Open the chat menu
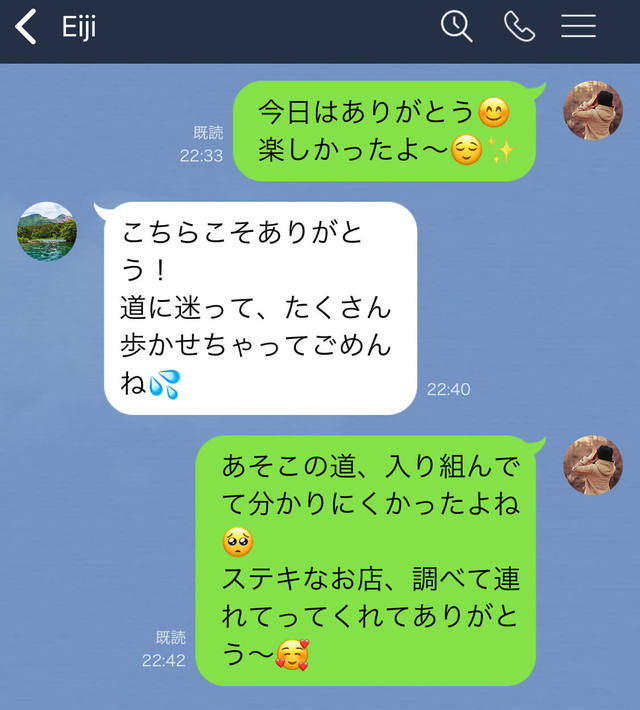640x710 pixels. tap(578, 27)
